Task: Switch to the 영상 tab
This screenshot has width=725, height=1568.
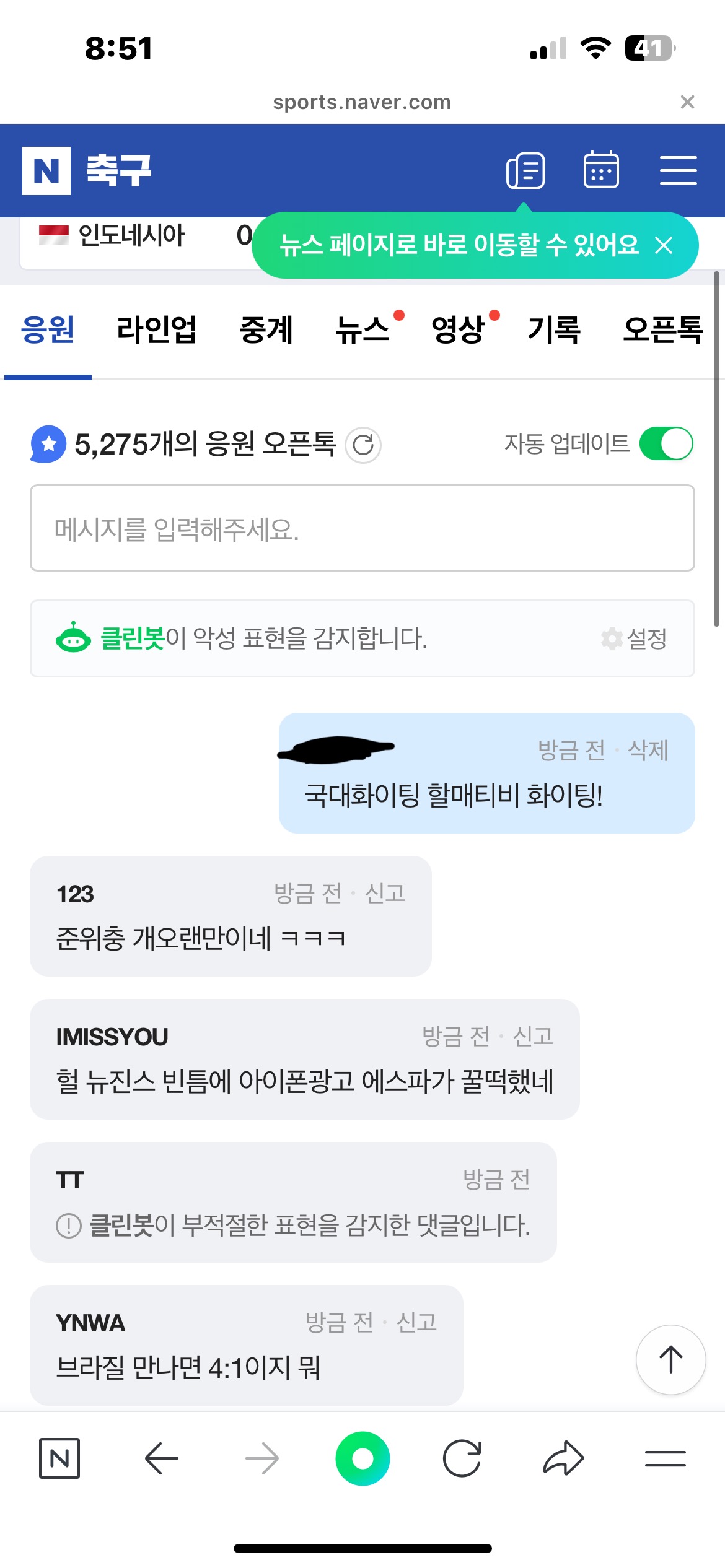Action: pos(459,329)
